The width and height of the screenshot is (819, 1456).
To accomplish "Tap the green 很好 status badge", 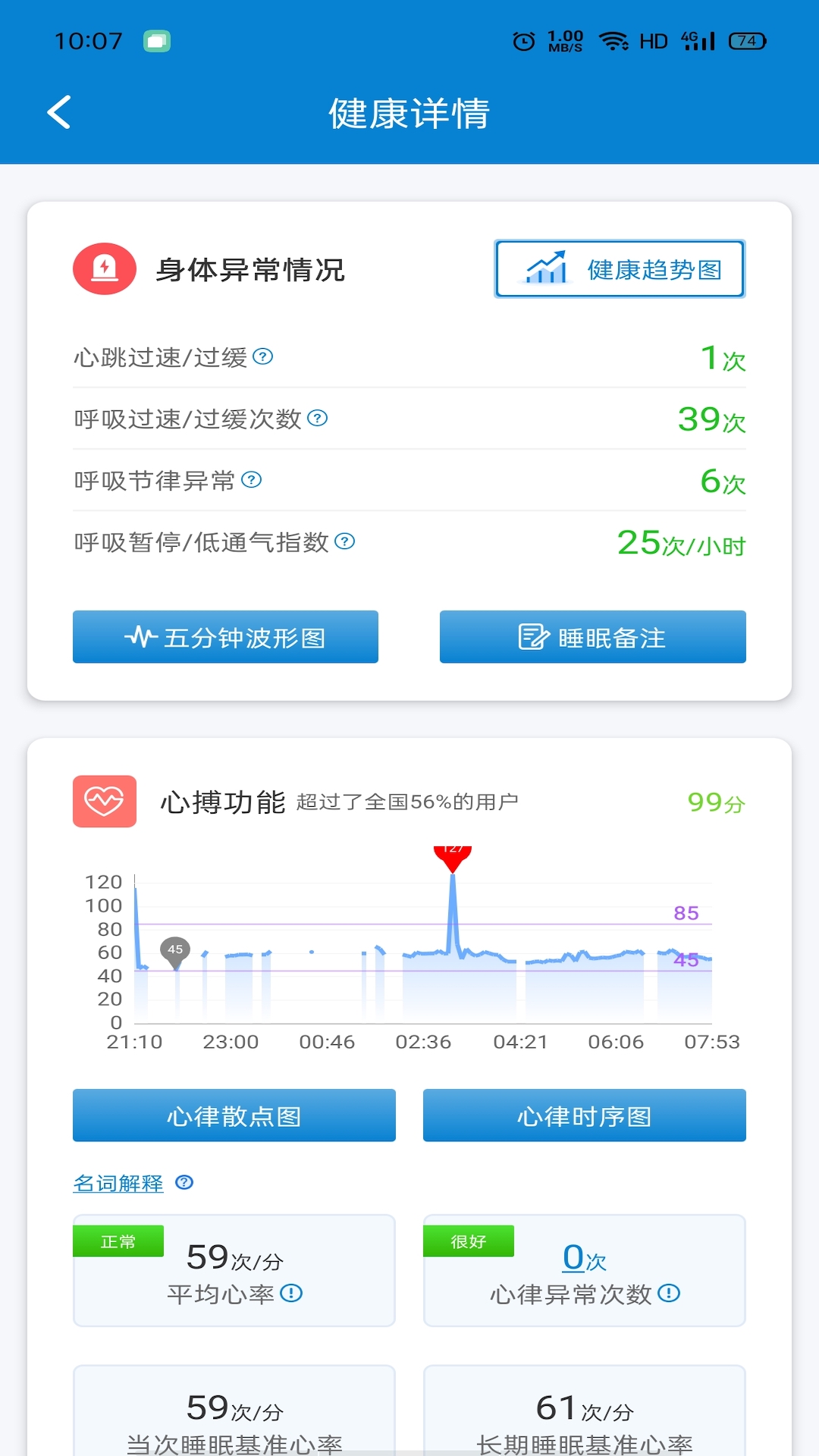I will [468, 1236].
